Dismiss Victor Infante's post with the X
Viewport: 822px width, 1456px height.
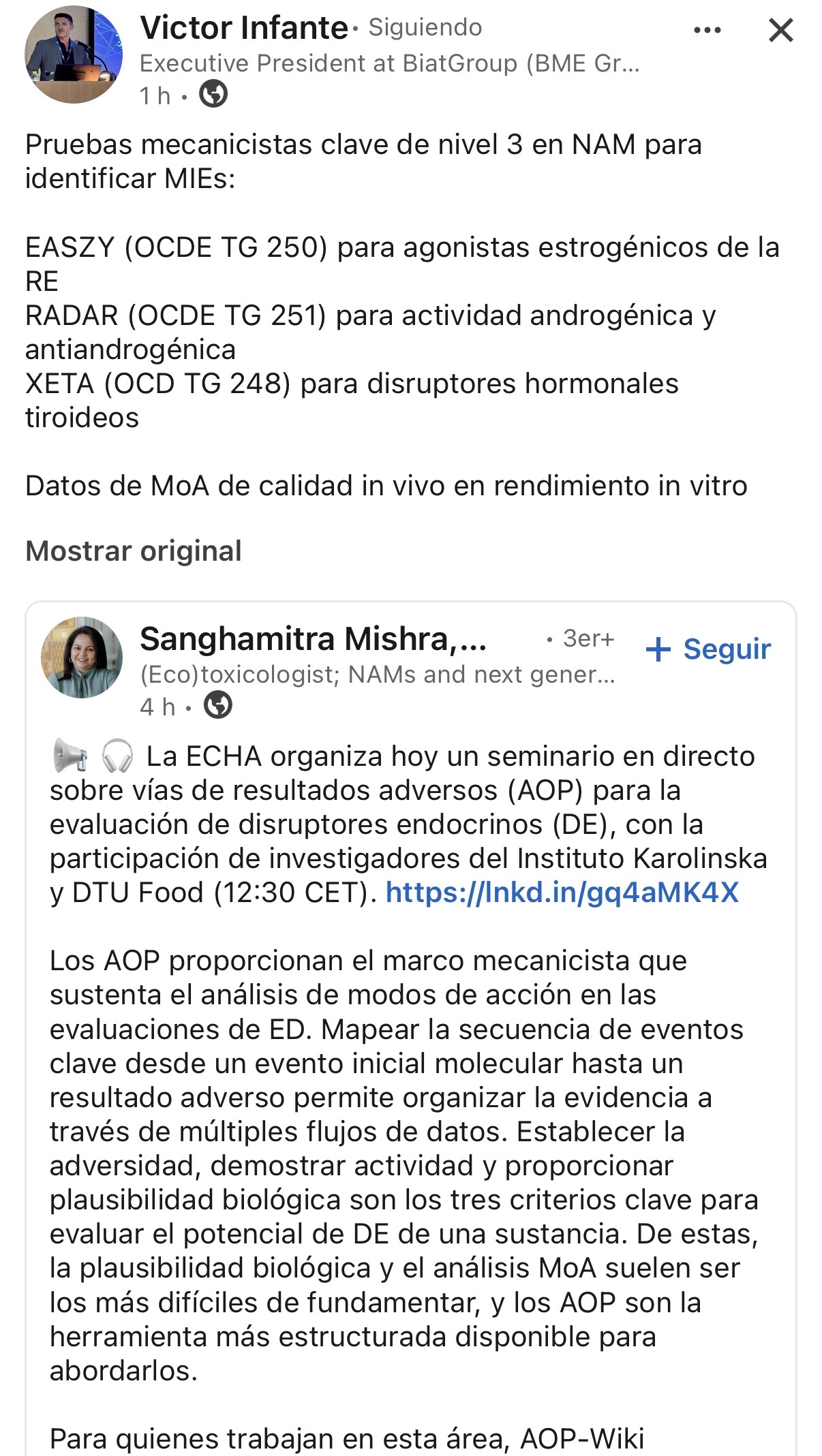pyautogui.click(x=780, y=30)
